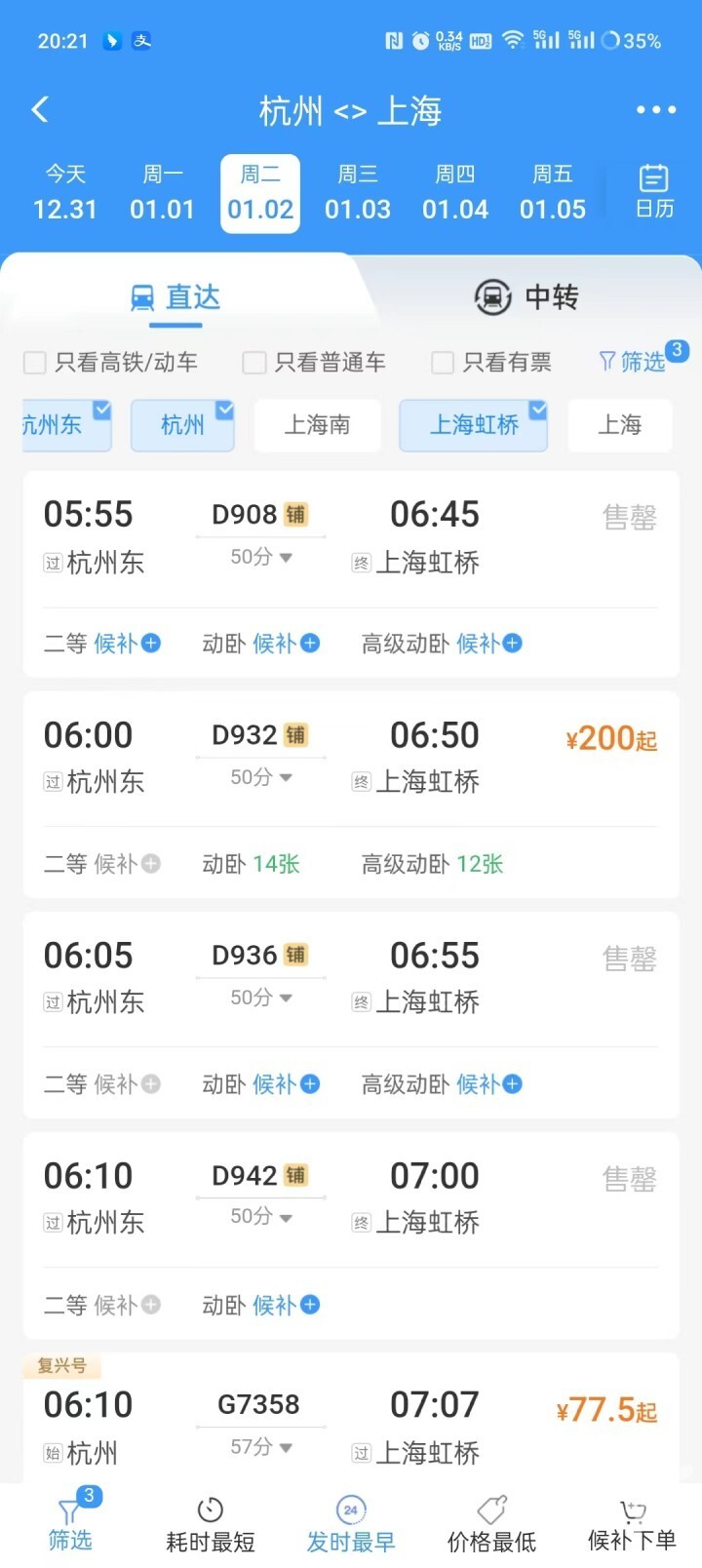Open the top 筛选 filter with funnel icon
The width and height of the screenshot is (702, 1568).
[634, 362]
